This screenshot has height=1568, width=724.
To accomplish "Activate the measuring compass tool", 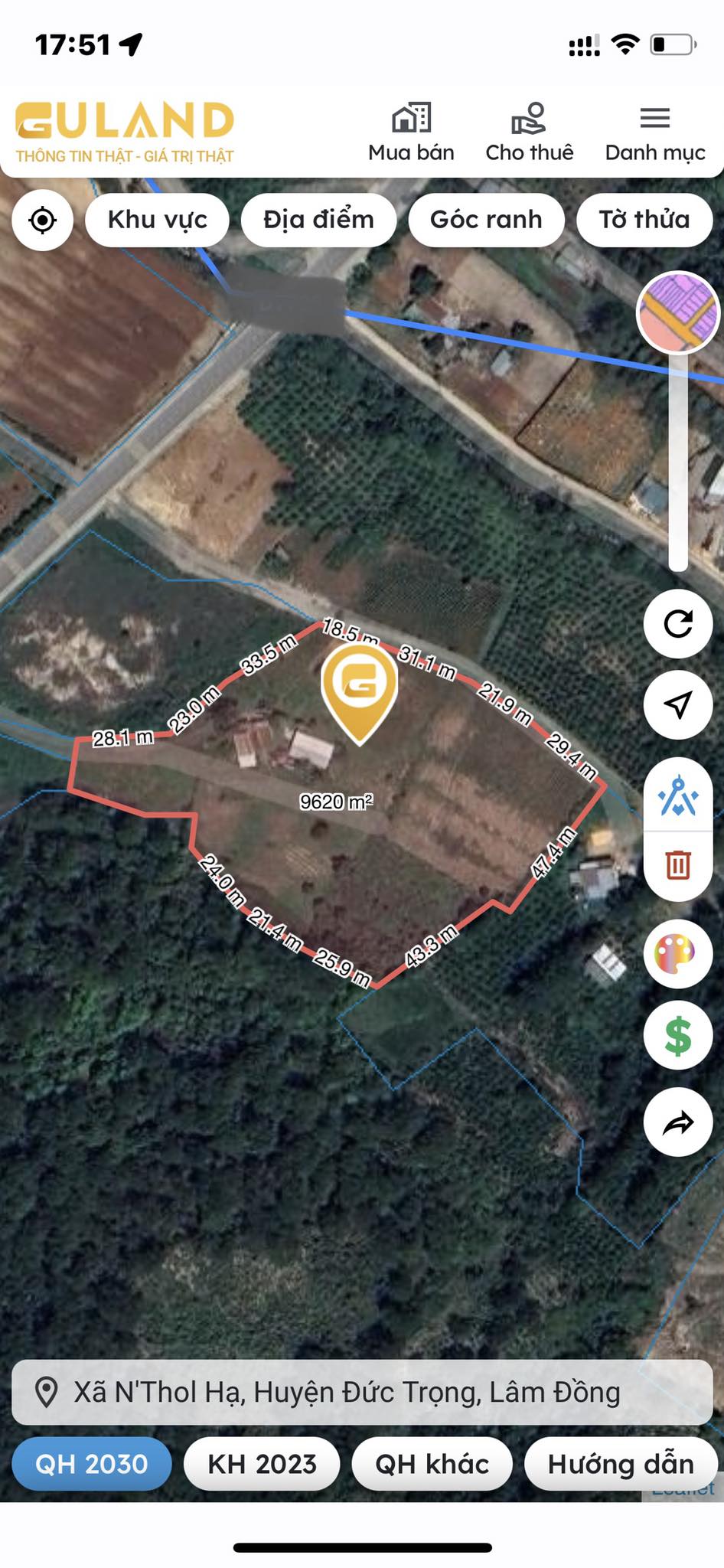I will 678,797.
